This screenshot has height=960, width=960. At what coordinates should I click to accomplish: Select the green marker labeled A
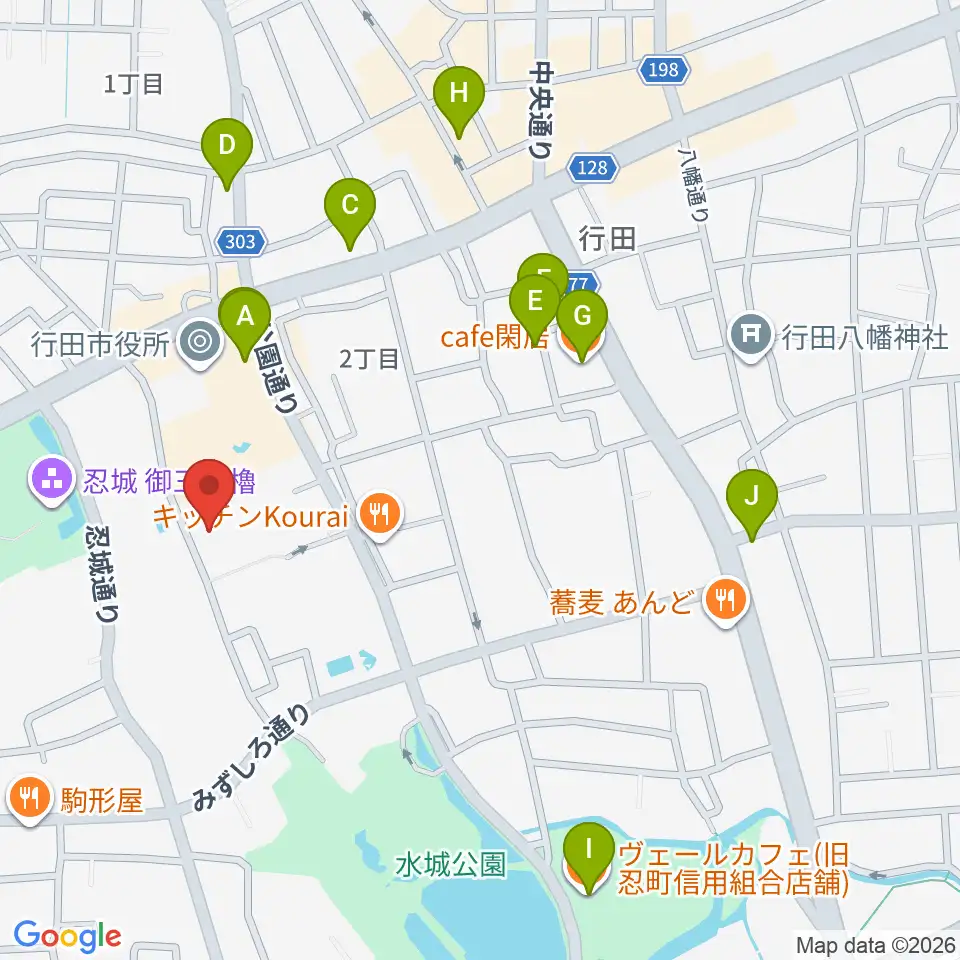click(x=245, y=323)
